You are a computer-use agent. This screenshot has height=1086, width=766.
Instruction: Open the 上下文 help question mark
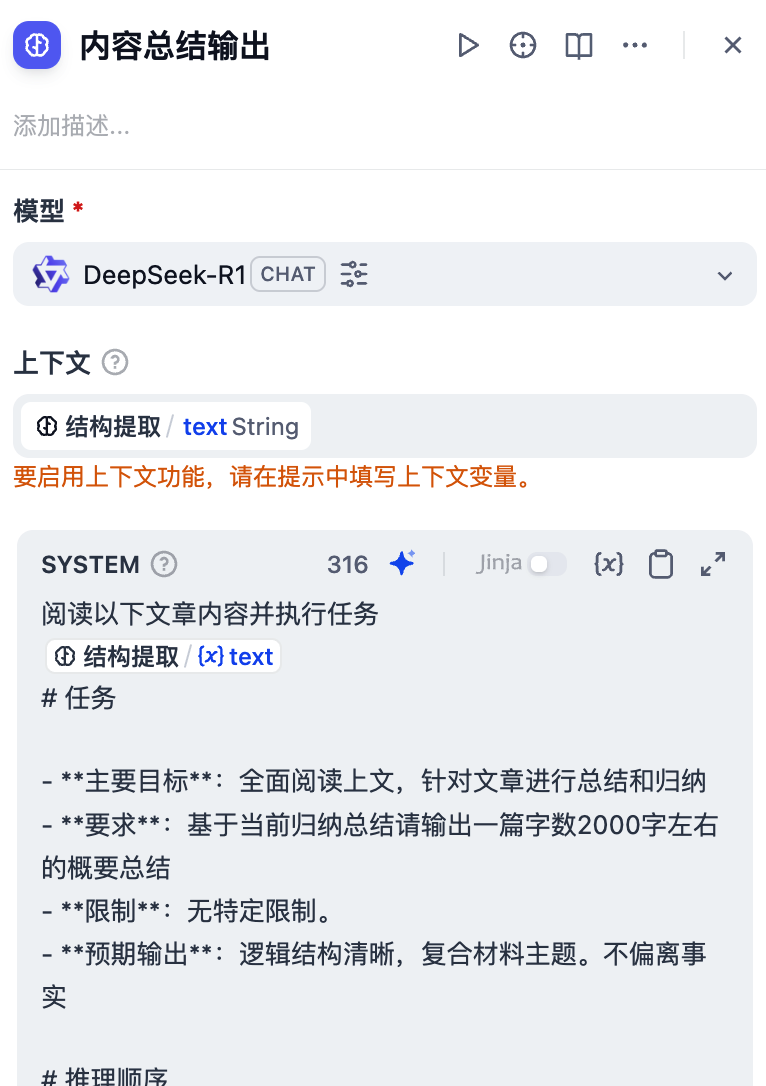pyautogui.click(x=115, y=363)
